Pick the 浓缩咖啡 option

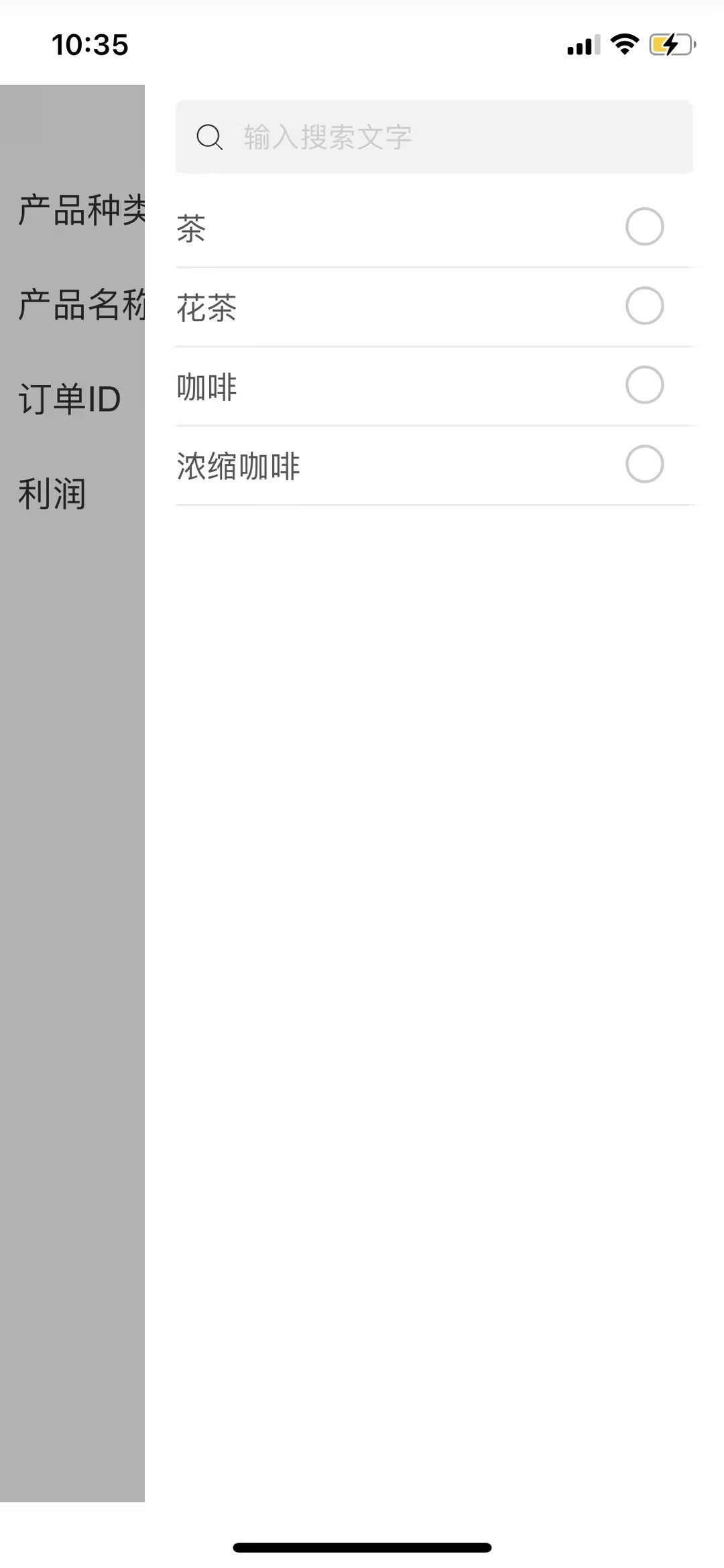tap(436, 465)
